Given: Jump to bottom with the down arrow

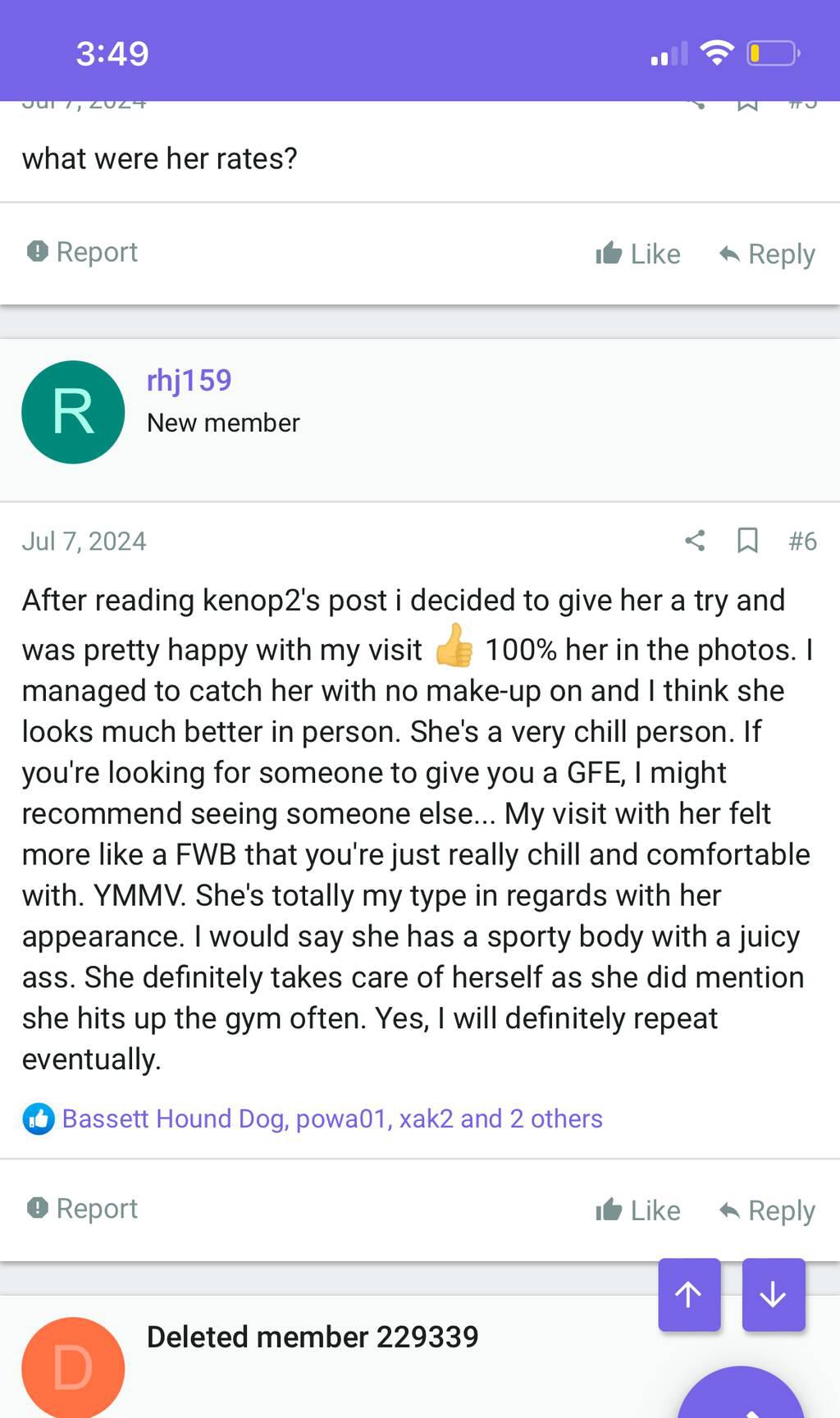Looking at the screenshot, I should point(773,1294).
